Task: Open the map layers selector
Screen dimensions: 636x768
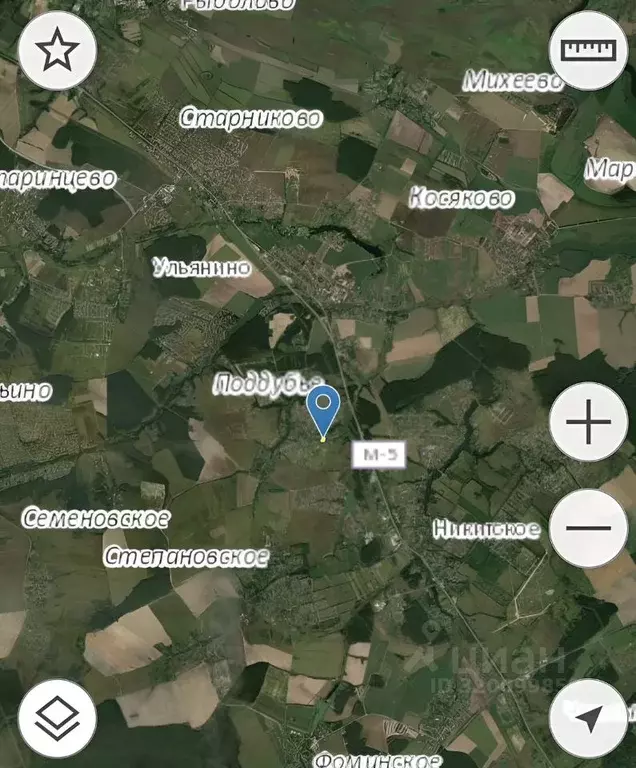Action: tap(58, 718)
